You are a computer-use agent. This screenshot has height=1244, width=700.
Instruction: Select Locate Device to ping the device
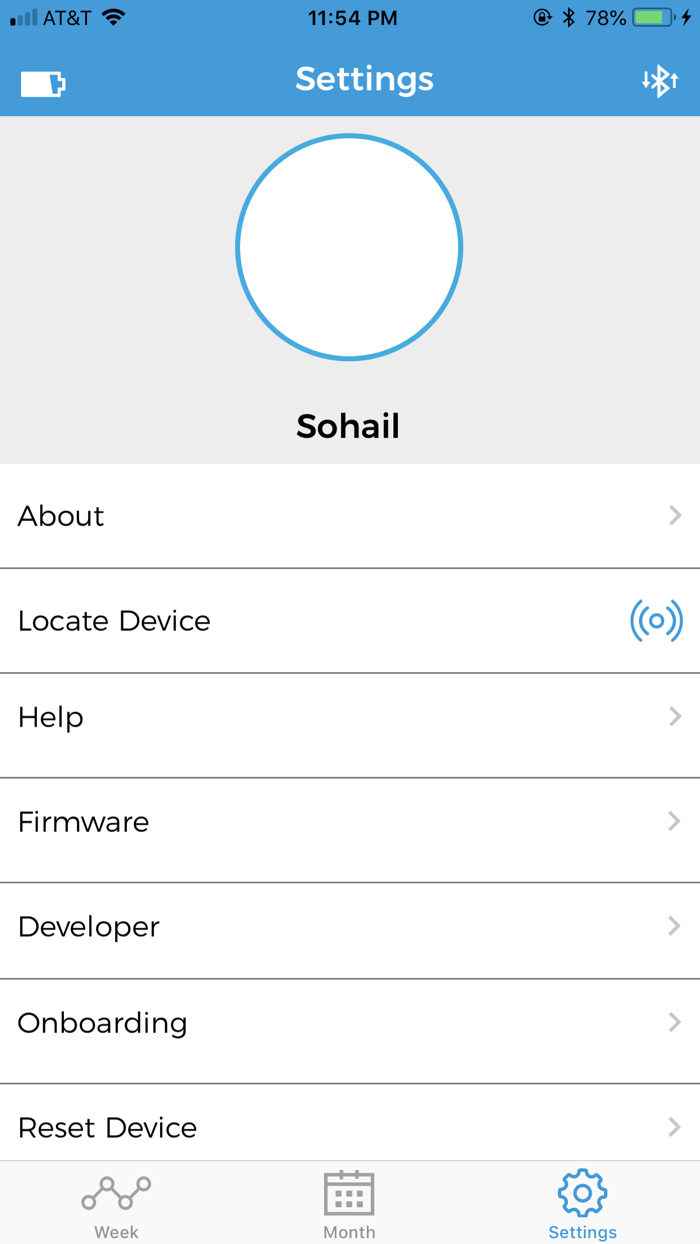coord(350,621)
